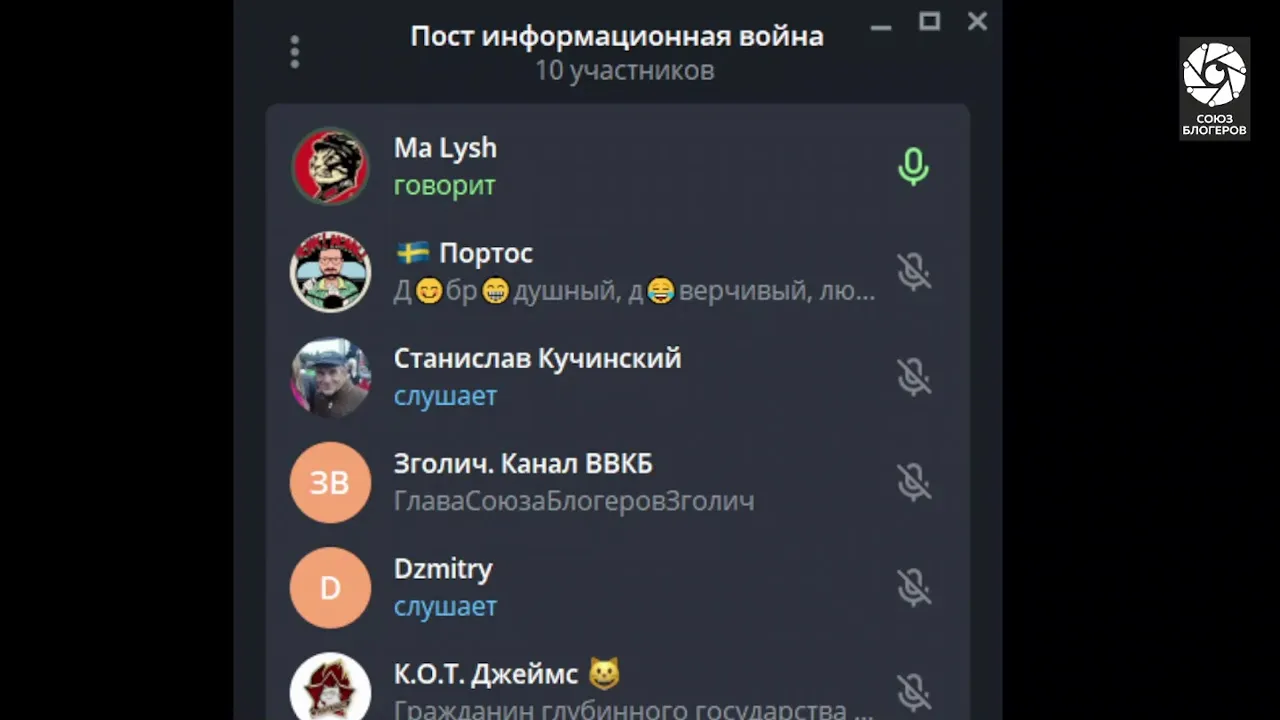Minimize the voice chat window
This screenshot has width=1280, height=720.
point(880,24)
